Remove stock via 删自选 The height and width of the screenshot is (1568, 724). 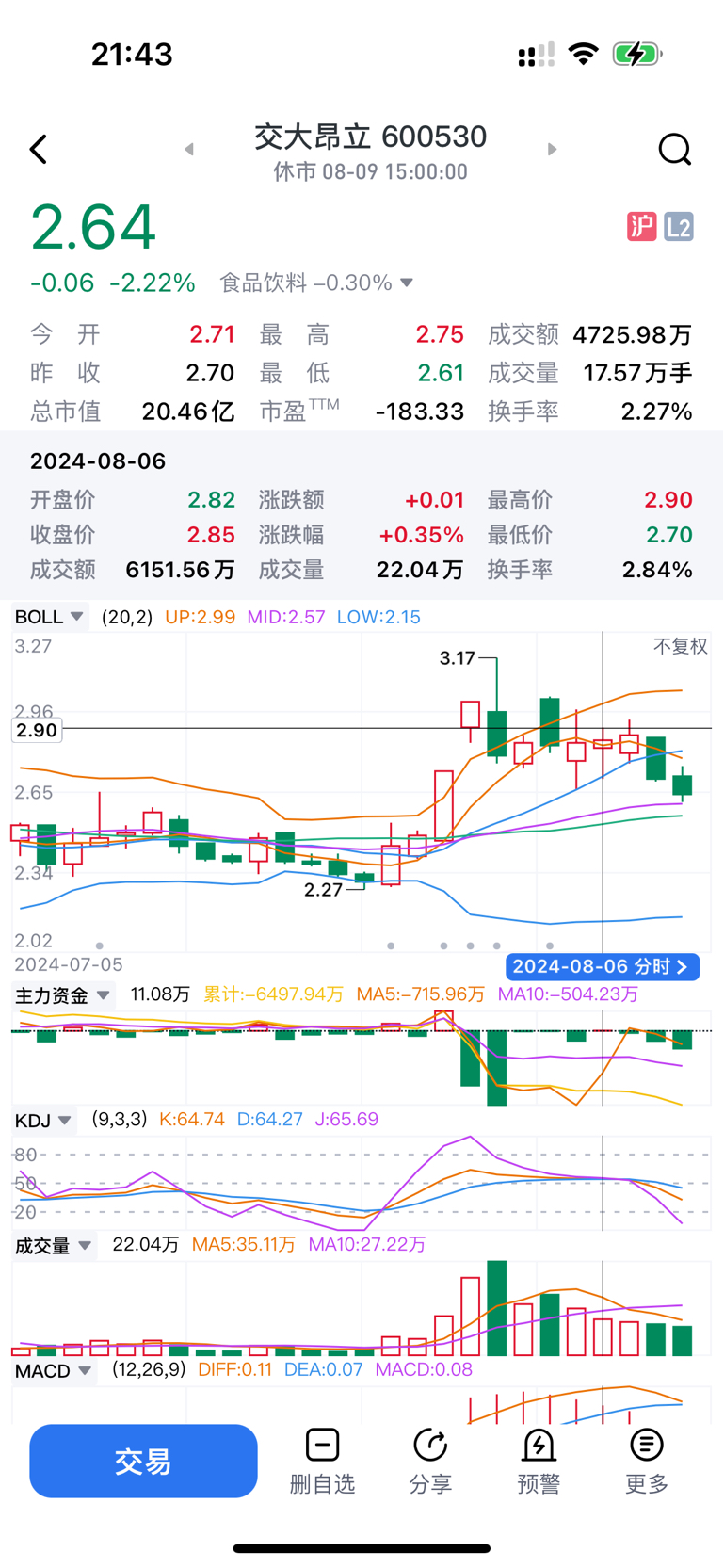(x=322, y=1461)
